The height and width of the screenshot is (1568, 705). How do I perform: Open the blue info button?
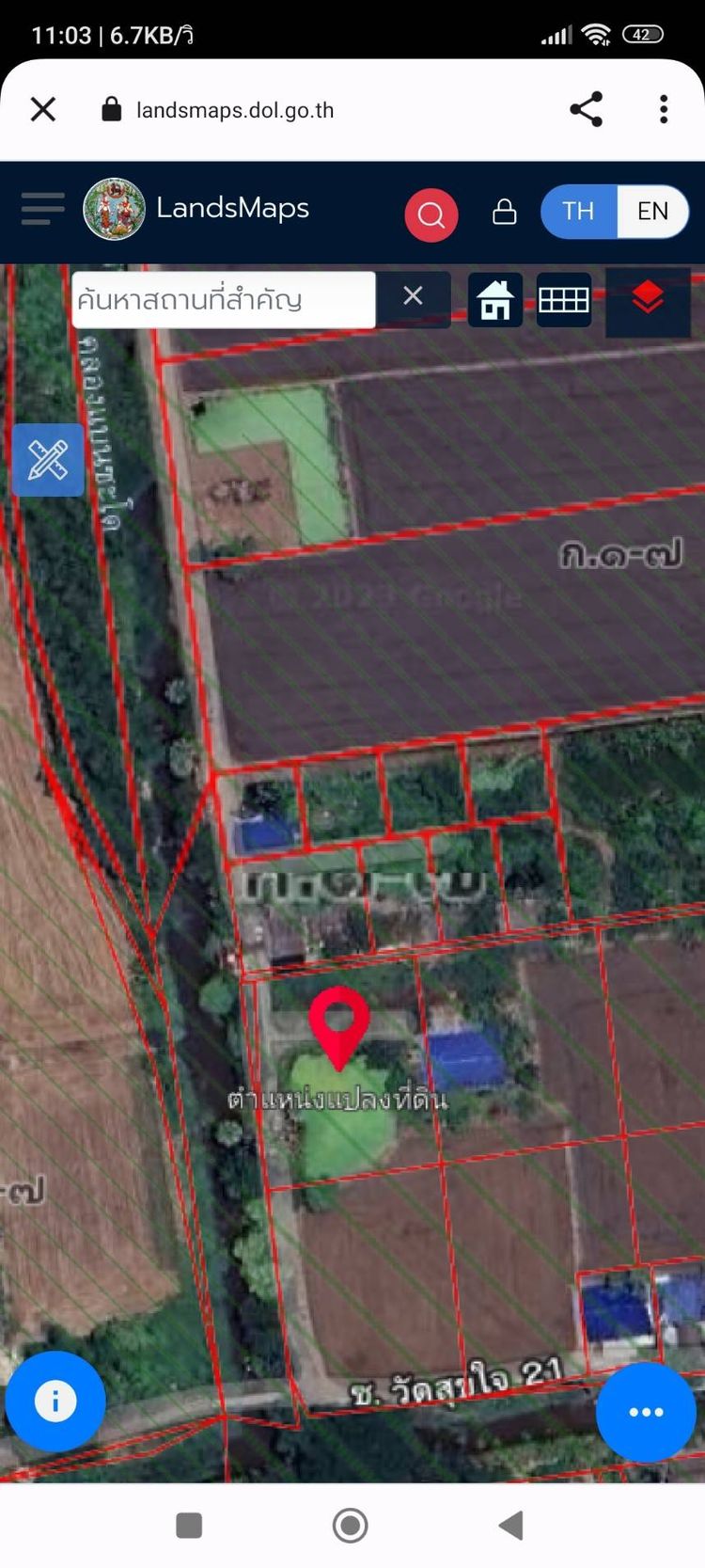point(55,1402)
